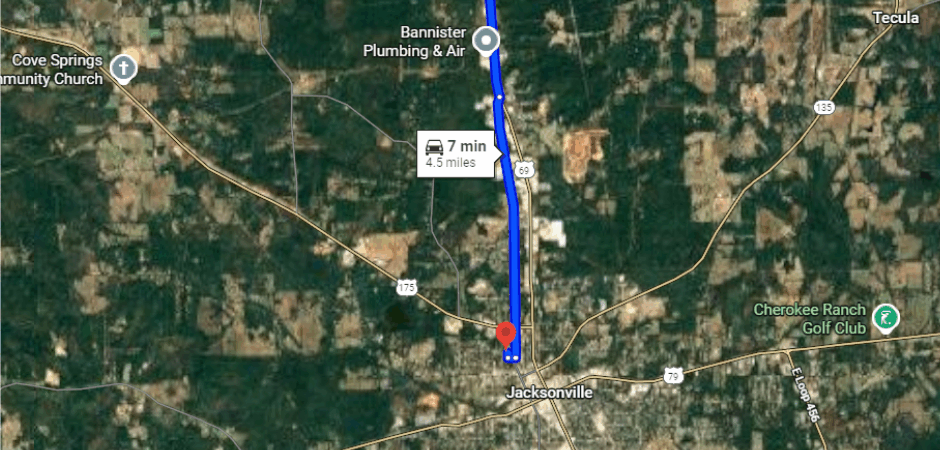Select the red destination pin

[x=506, y=333]
